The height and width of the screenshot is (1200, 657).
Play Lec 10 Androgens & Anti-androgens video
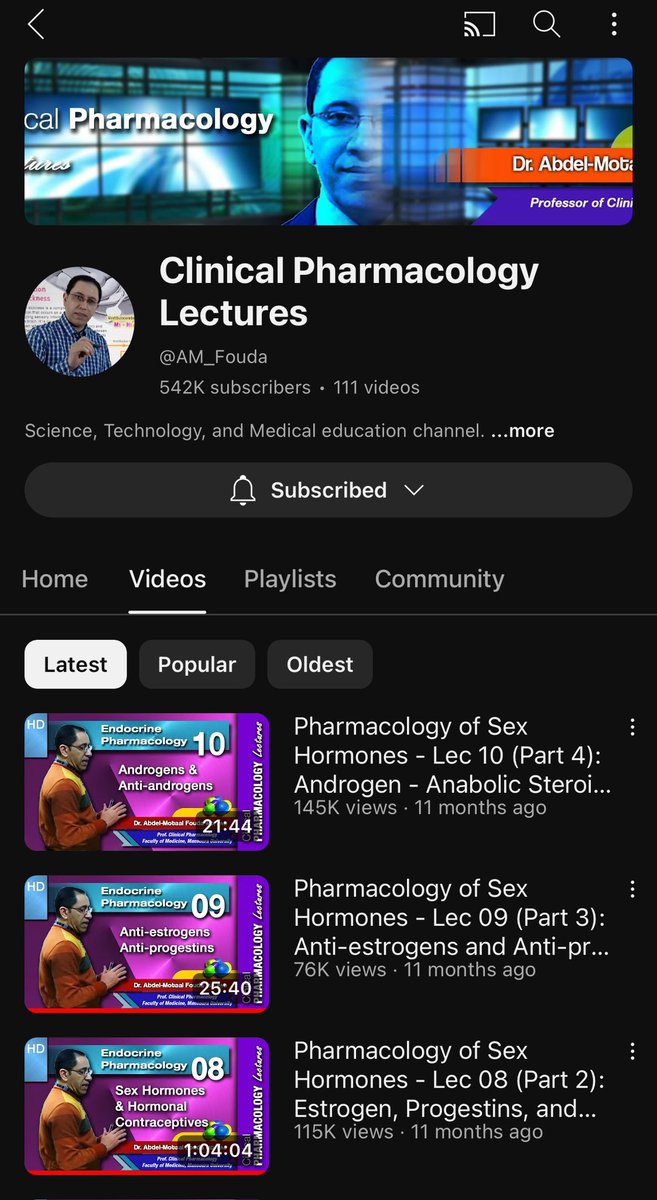[x=147, y=781]
